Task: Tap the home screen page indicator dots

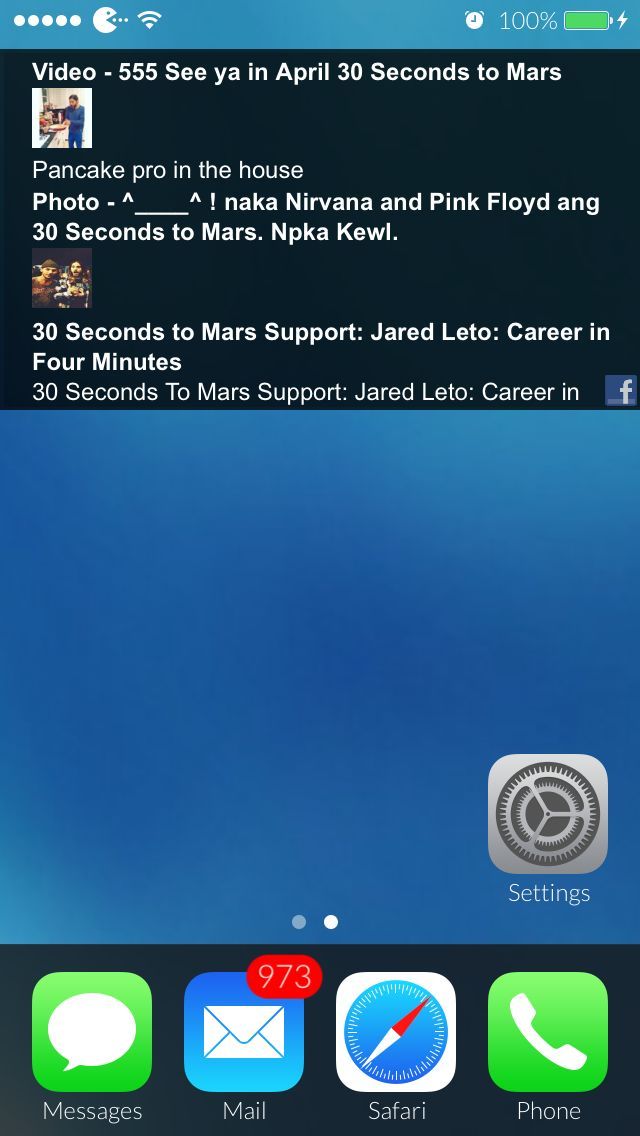Action: [x=315, y=922]
